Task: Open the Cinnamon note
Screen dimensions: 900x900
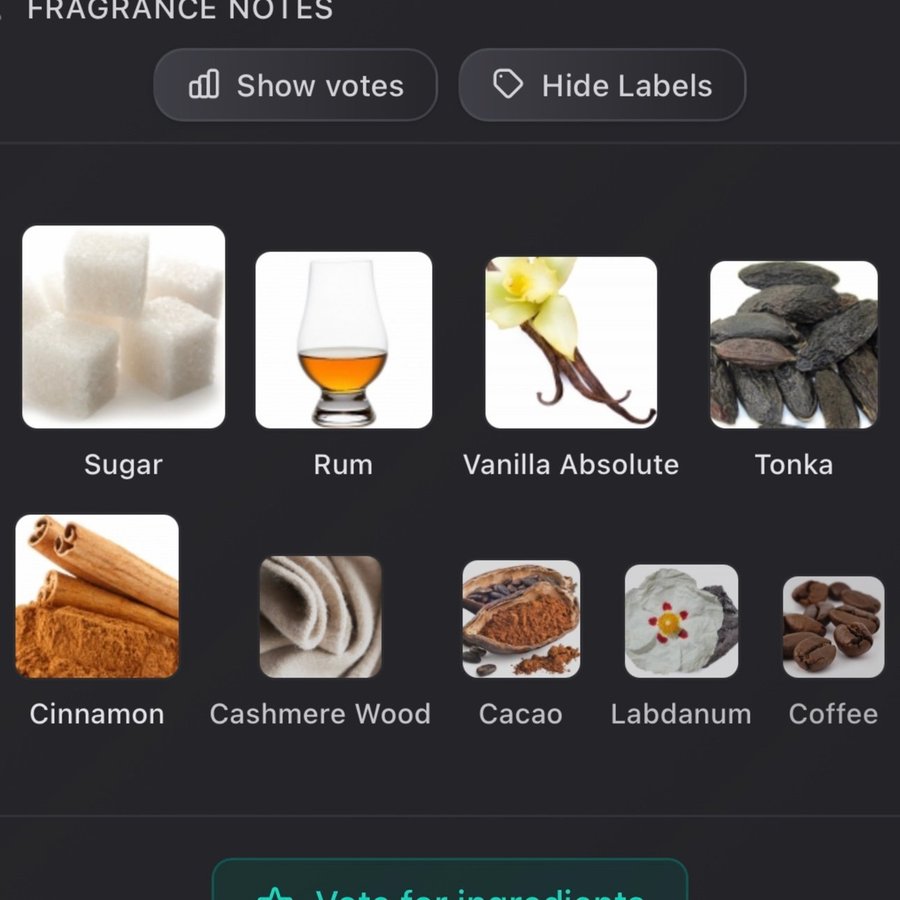Action: [97, 596]
